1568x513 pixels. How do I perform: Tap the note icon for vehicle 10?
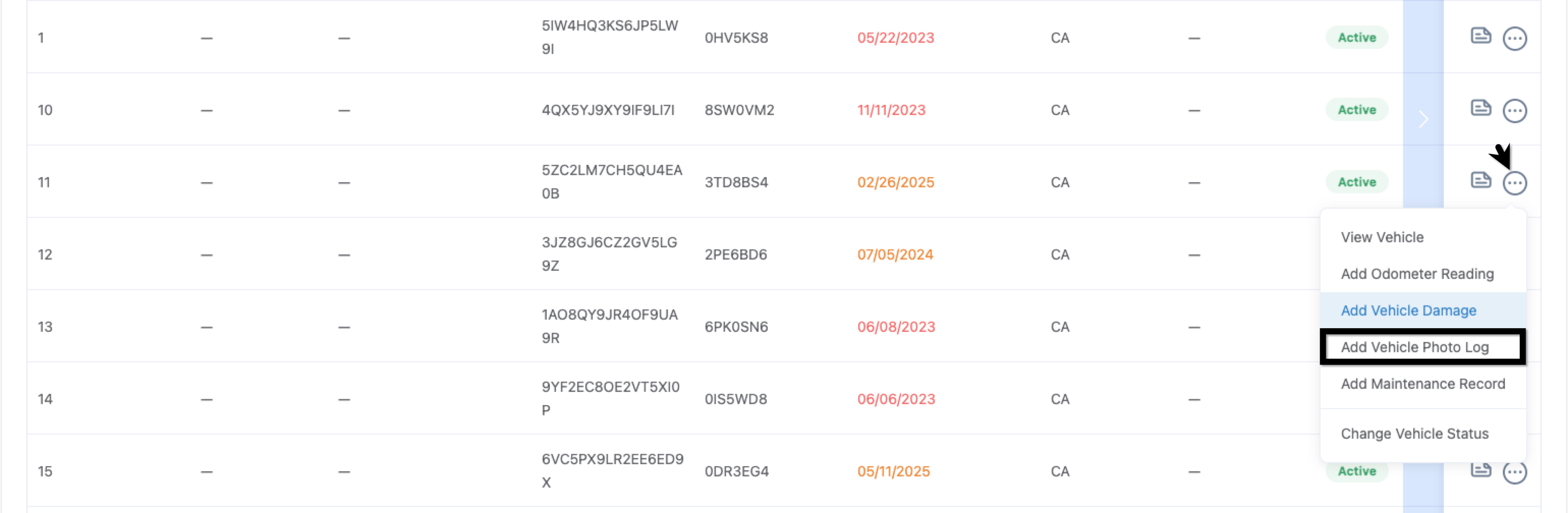[x=1480, y=108]
